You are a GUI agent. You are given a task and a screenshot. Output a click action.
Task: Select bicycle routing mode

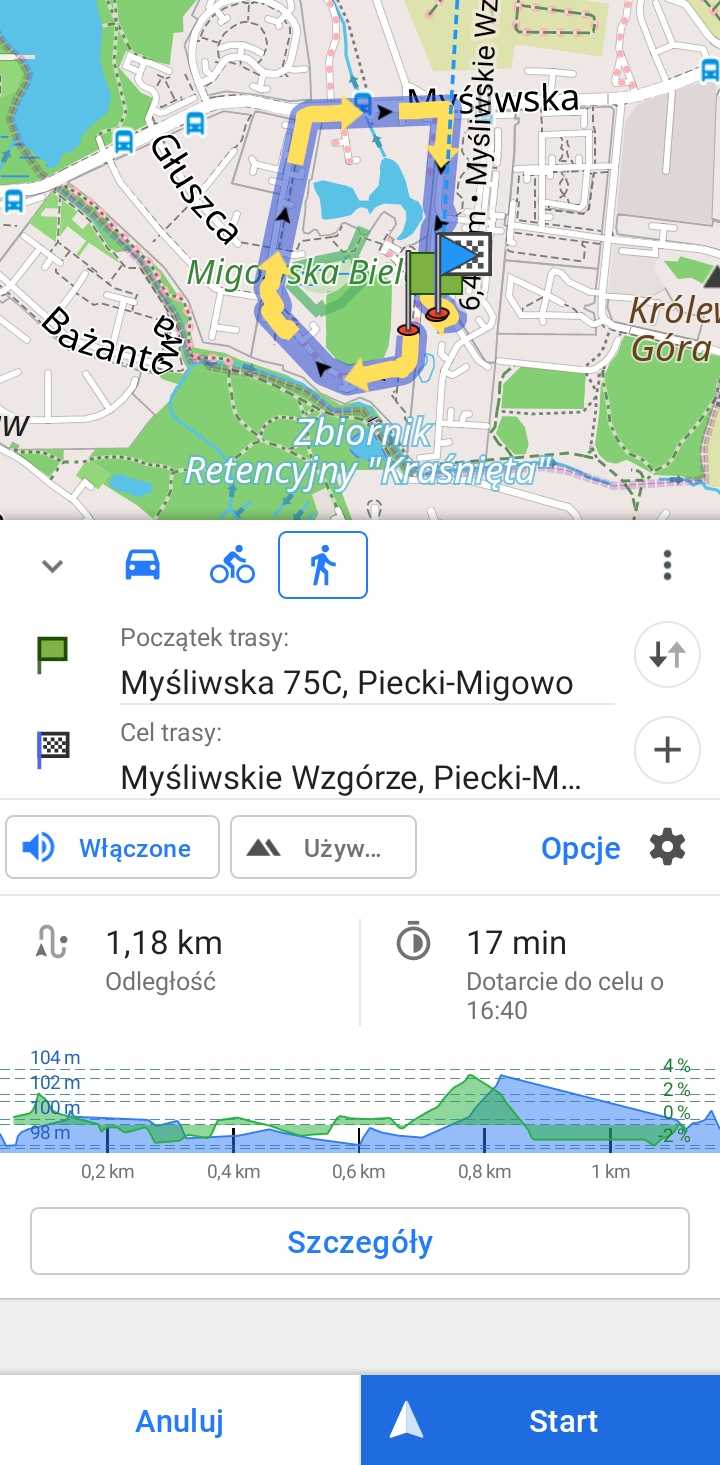(232, 566)
